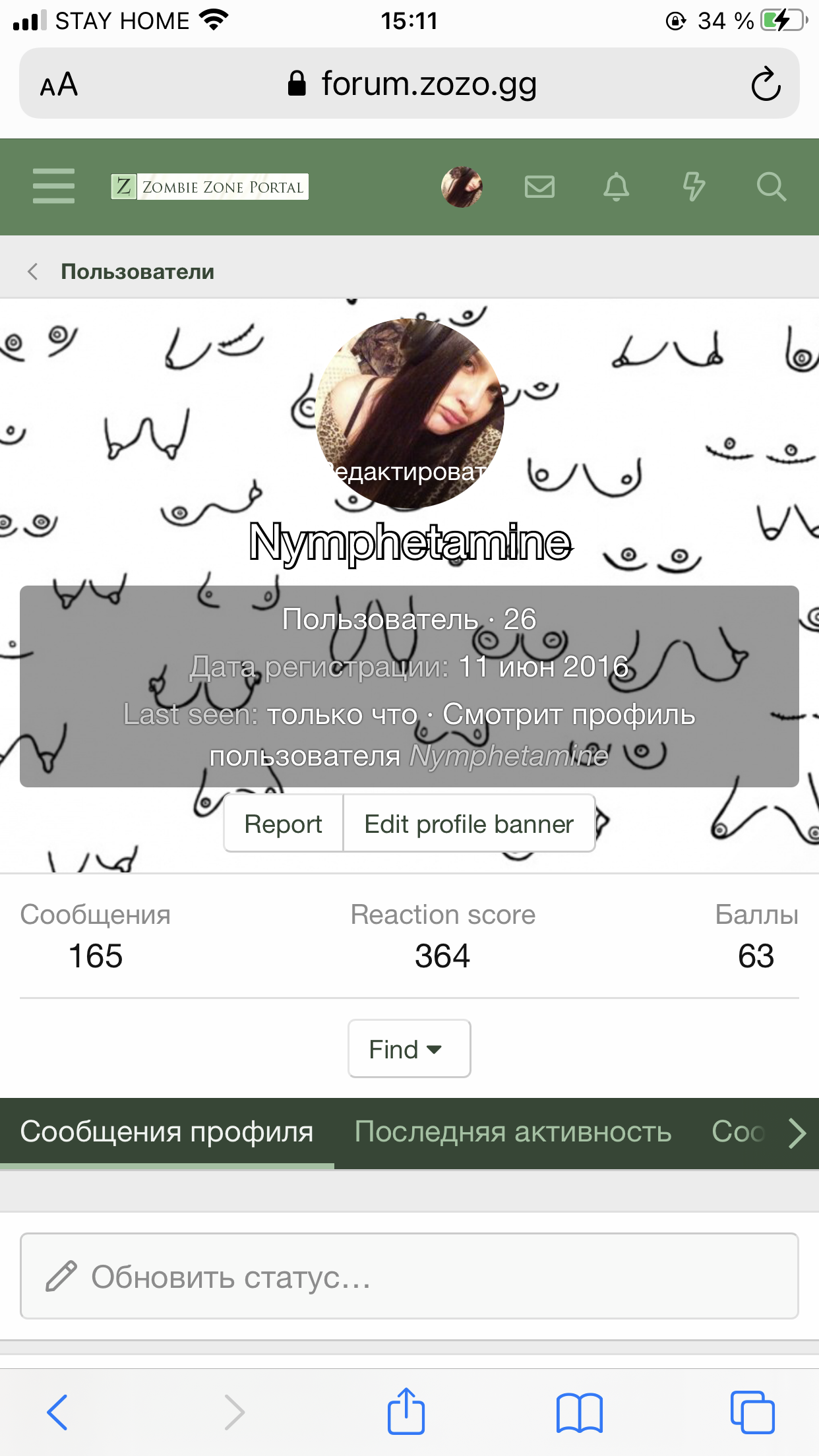Open Safari reader text size options
The image size is (819, 1456).
(59, 84)
